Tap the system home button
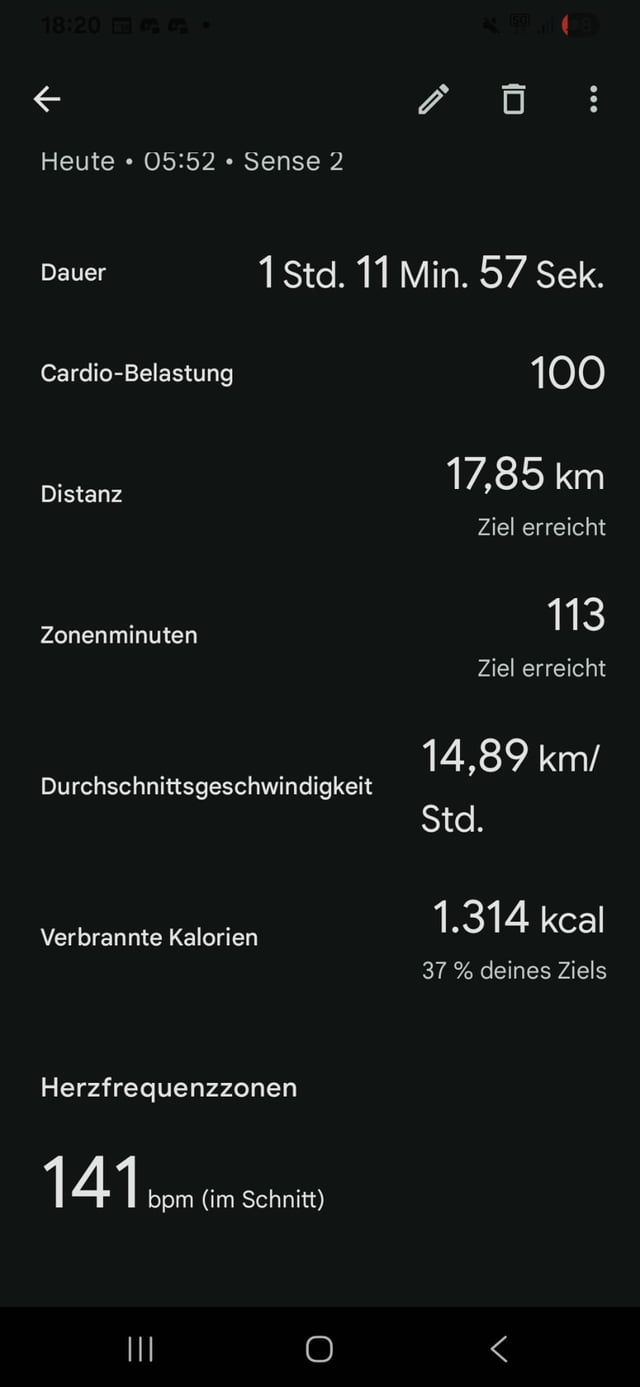Screen dimensions: 640x1387 (x=319, y=1348)
